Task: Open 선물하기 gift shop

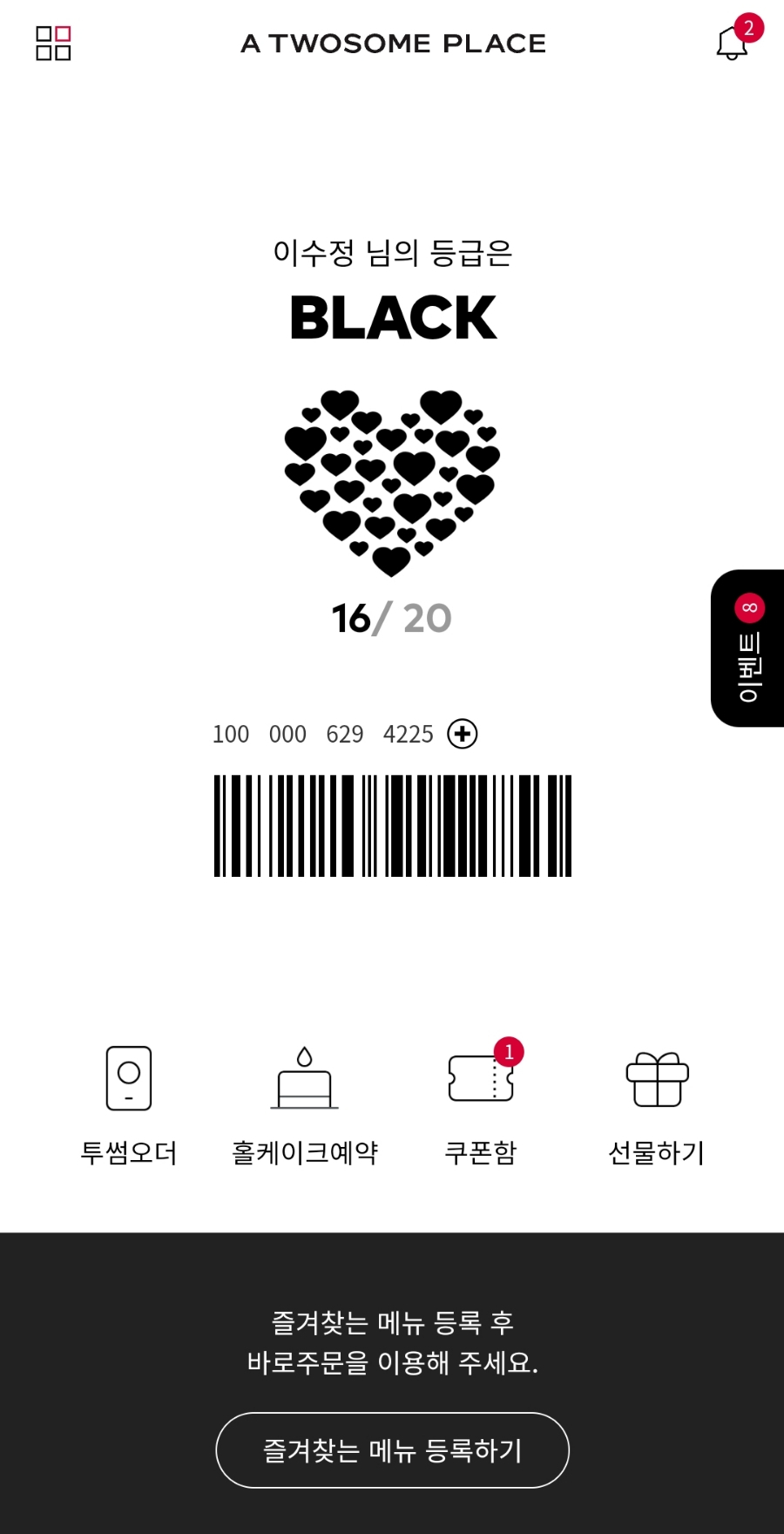Action: click(657, 1104)
